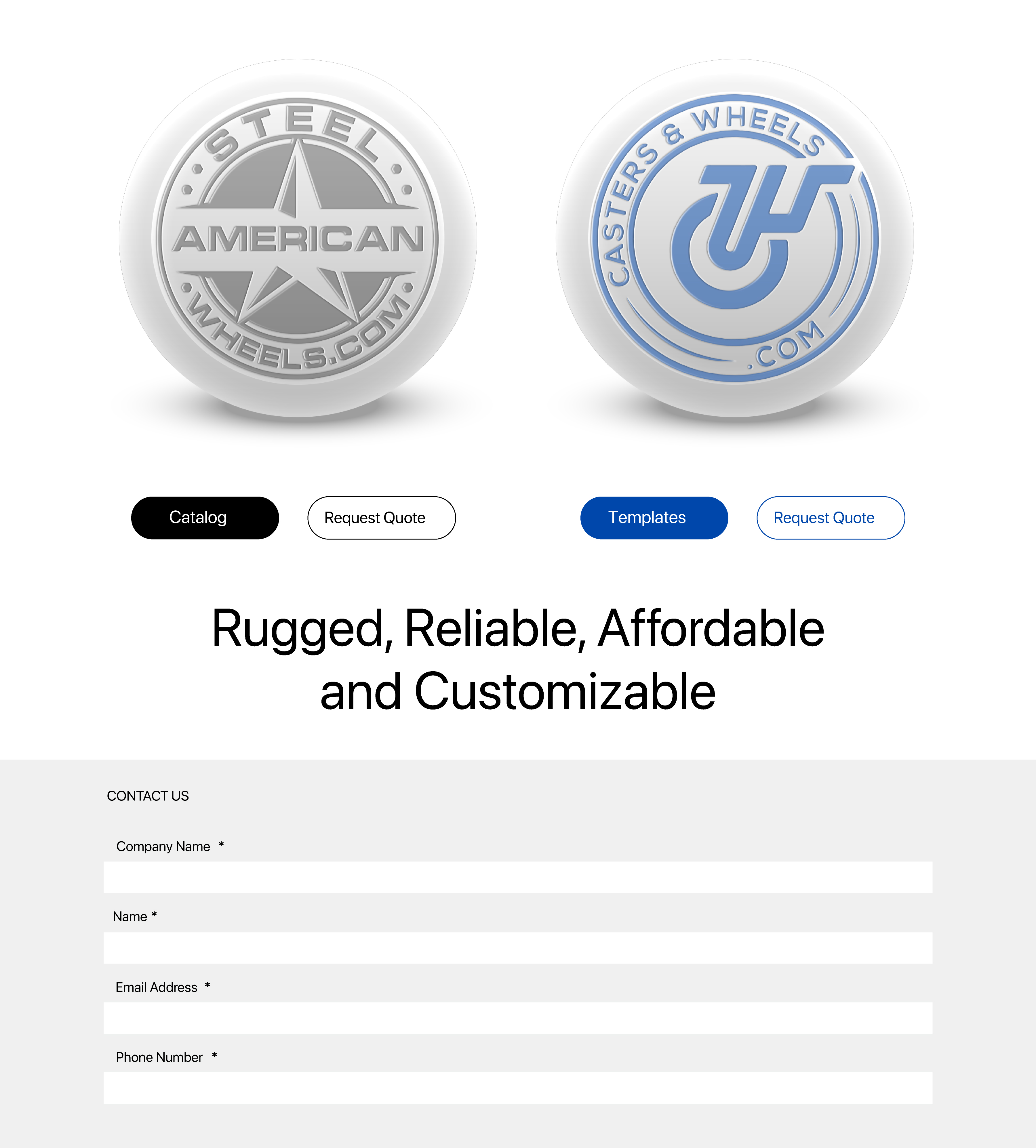Tap the black-outlined Request Quote button

coord(381,517)
